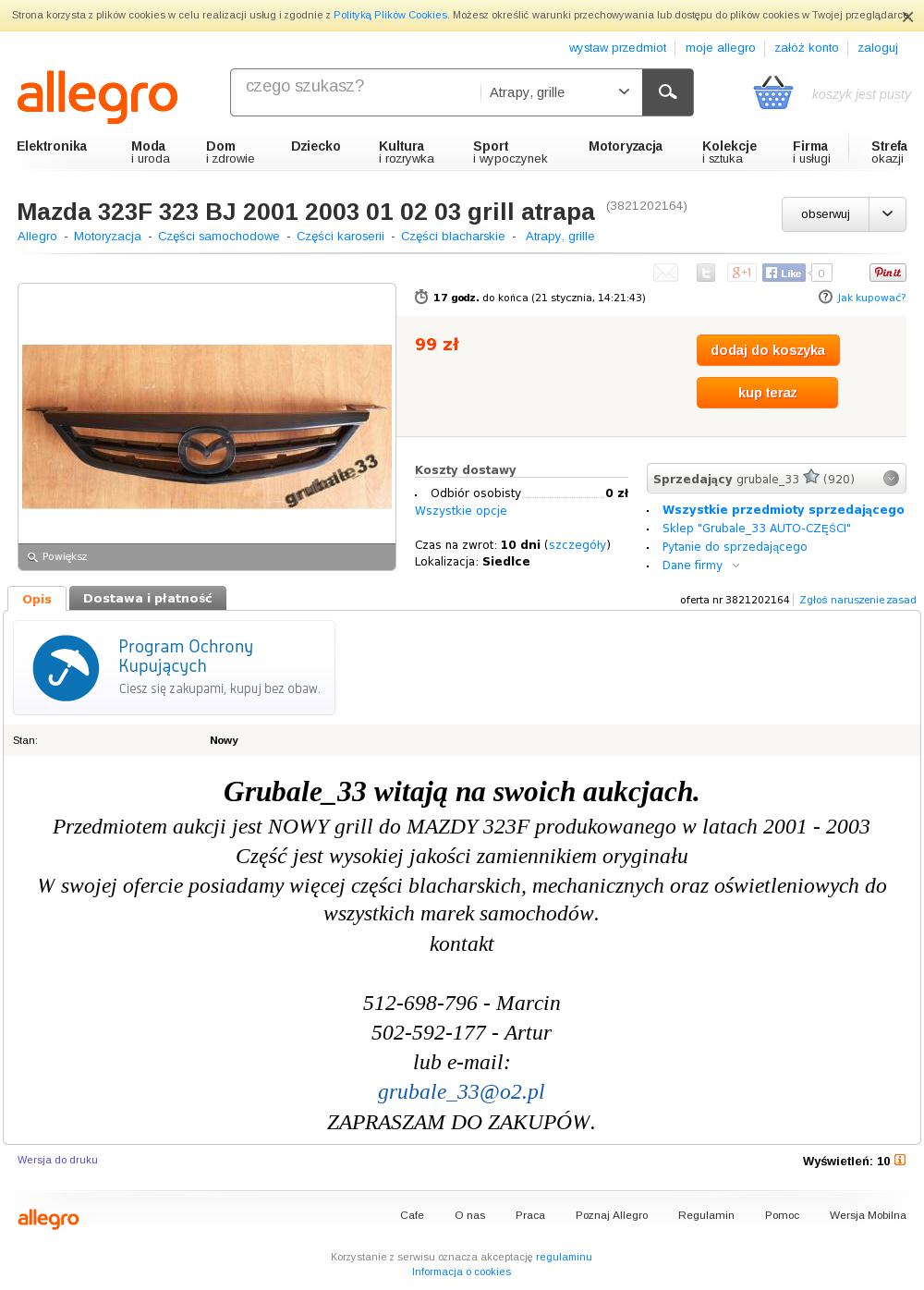The image size is (924, 1290).
Task: Select the Motoryzacja category
Action: [x=625, y=146]
